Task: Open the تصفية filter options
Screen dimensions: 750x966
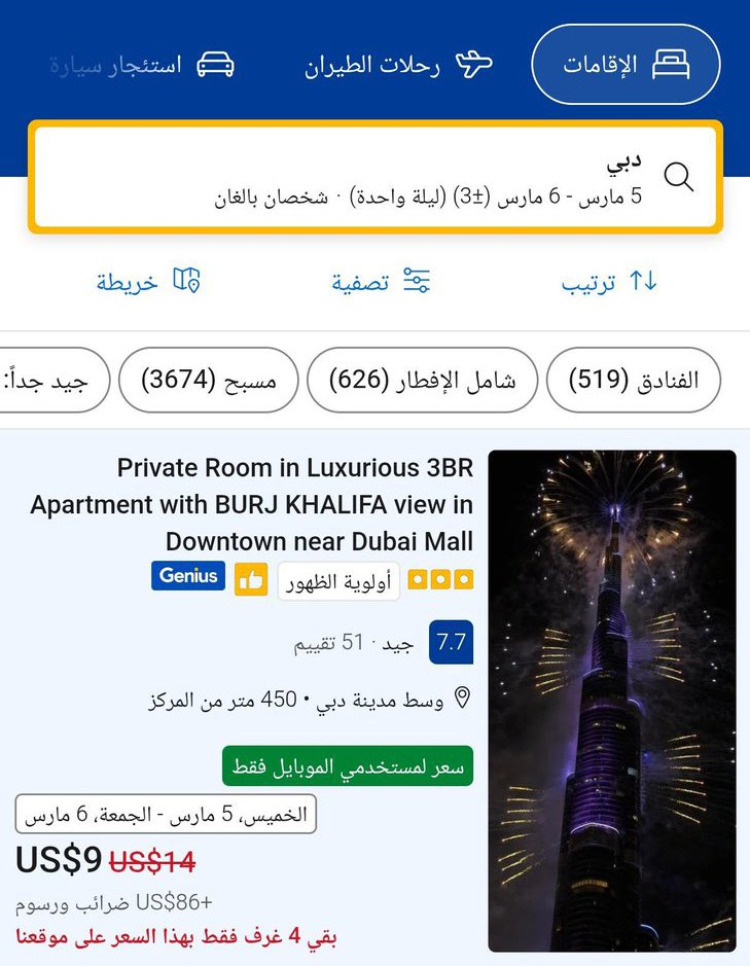Action: (x=381, y=283)
